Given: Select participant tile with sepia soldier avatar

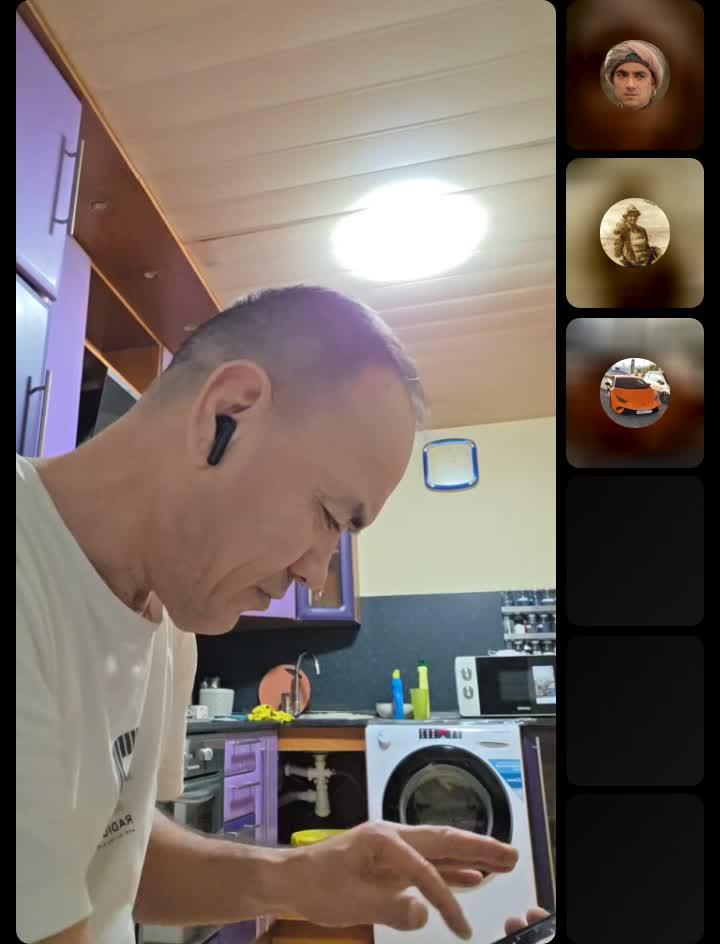Looking at the screenshot, I should [634, 233].
